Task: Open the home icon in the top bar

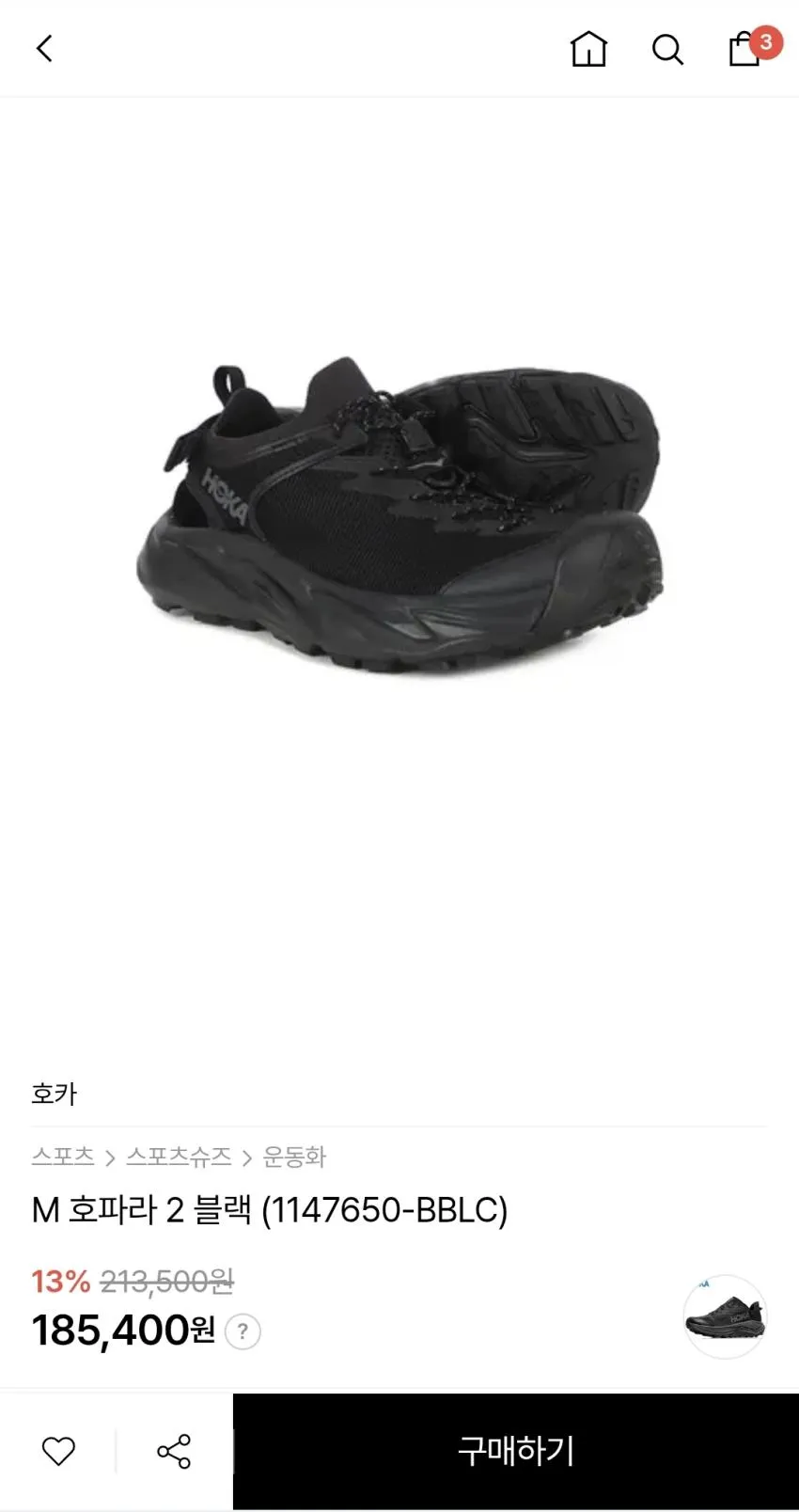Action: 588,48
